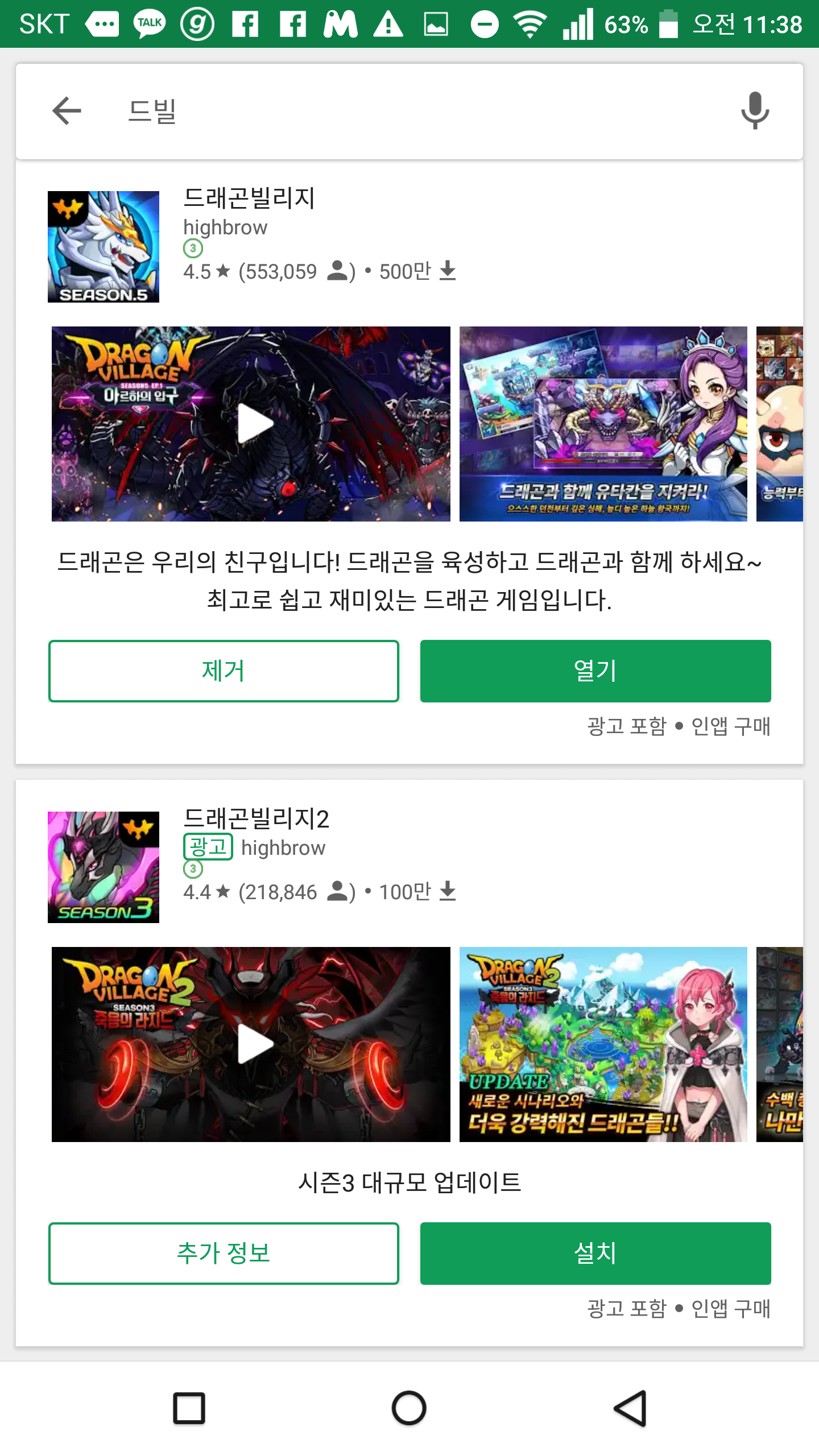View 드래곤빌리지 screenshot with the purple-haired girl
This screenshot has height=1456, width=819.
603,424
